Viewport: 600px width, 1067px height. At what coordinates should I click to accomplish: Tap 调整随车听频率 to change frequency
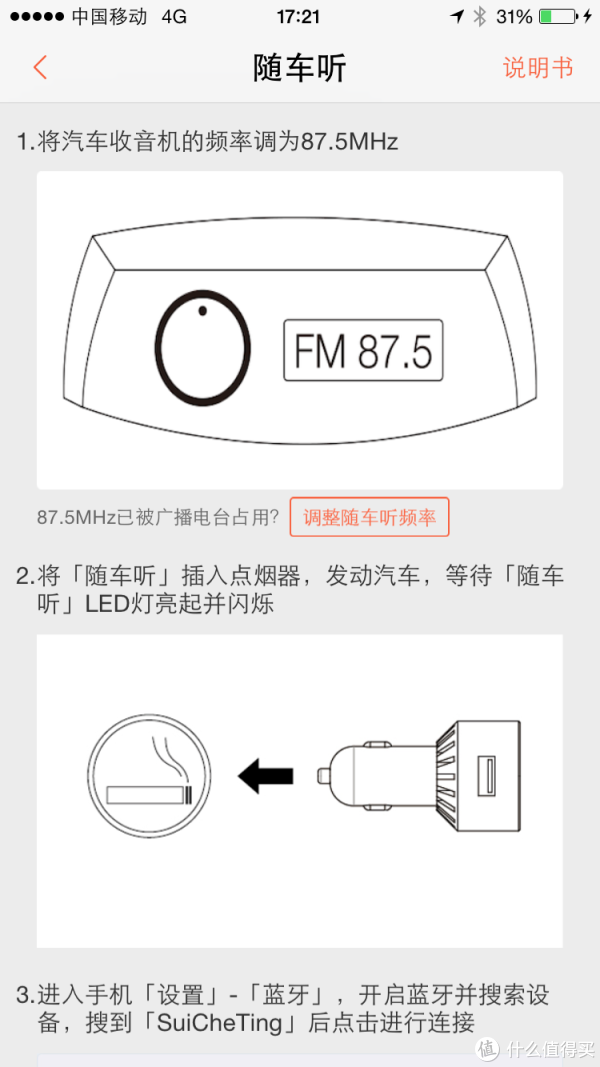369,517
